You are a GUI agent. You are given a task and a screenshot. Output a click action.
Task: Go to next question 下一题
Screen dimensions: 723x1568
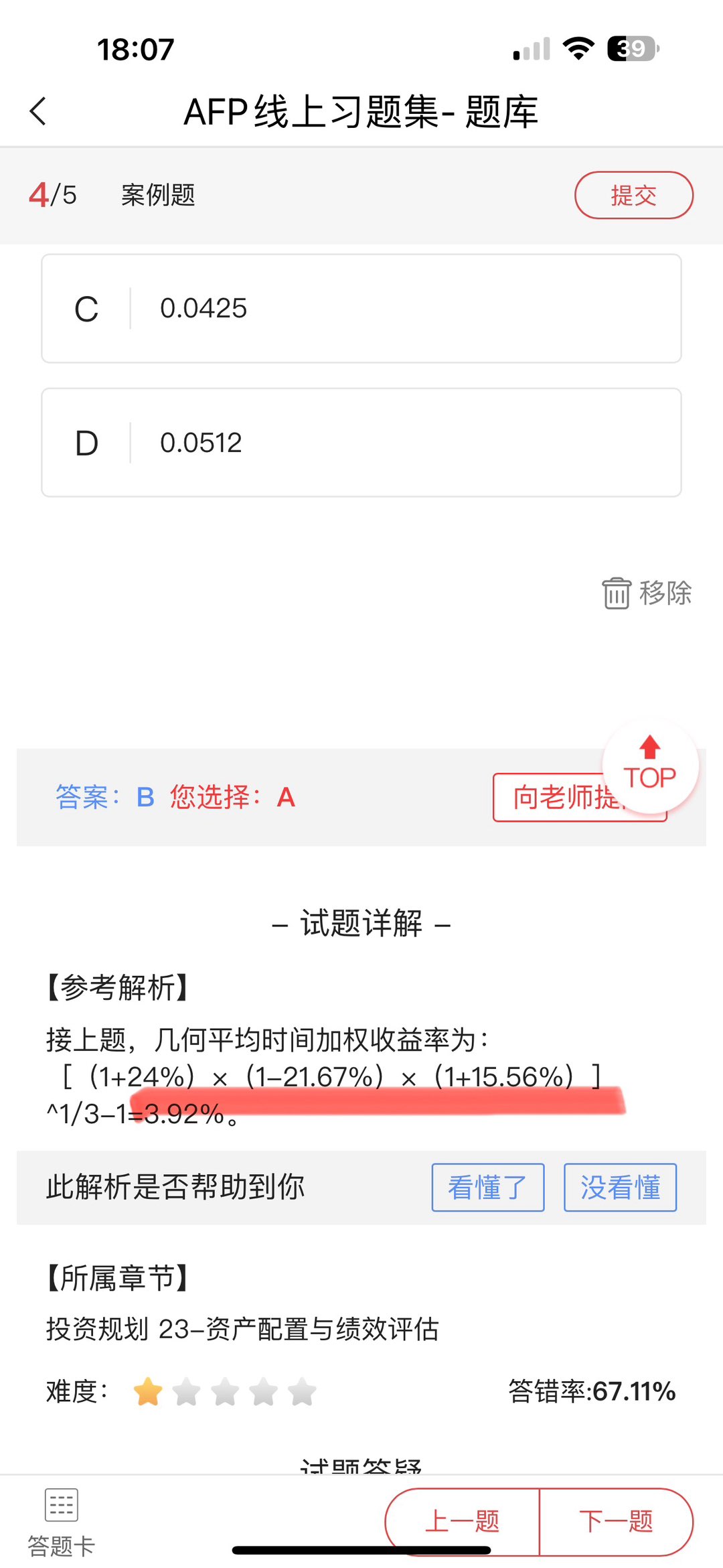(616, 1521)
